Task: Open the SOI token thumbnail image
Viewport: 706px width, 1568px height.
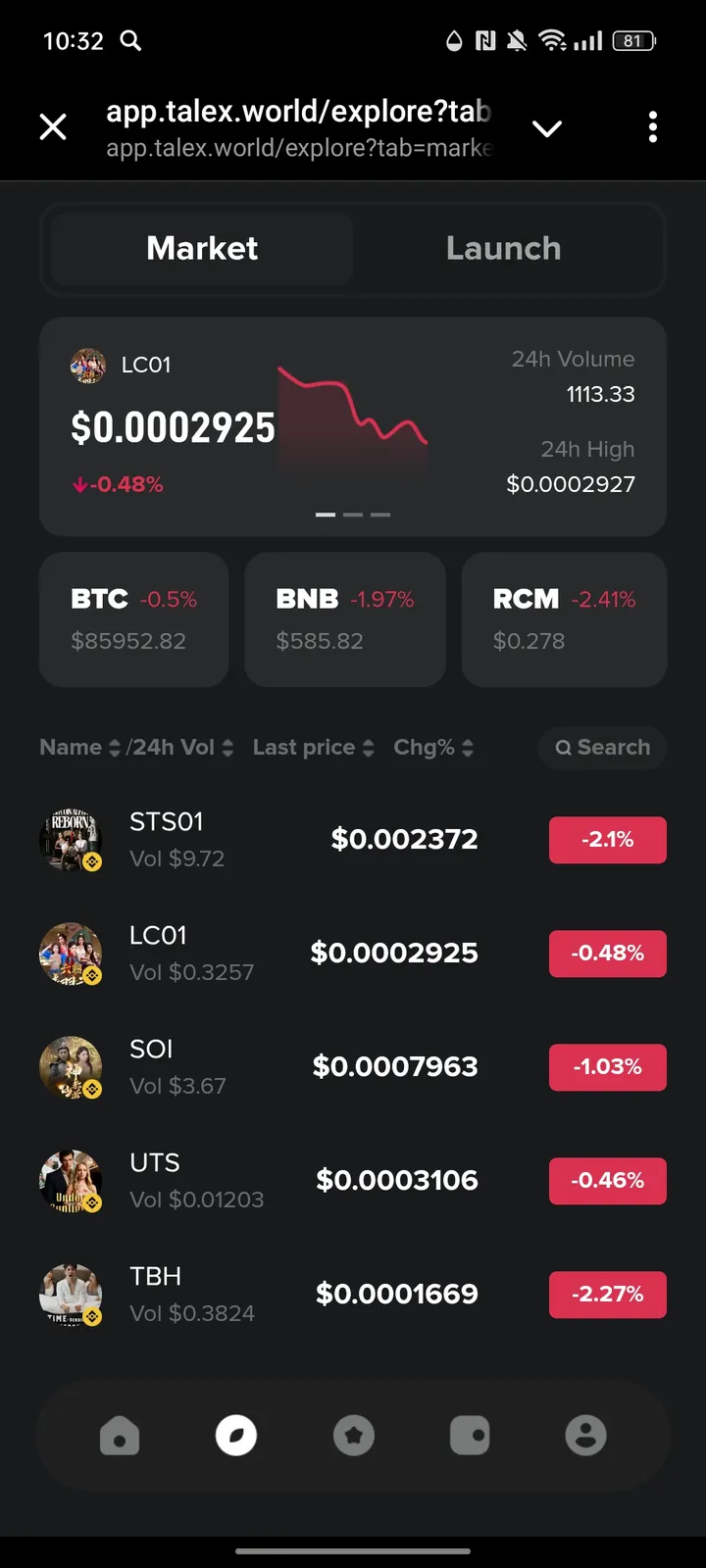Action: 71,1067
